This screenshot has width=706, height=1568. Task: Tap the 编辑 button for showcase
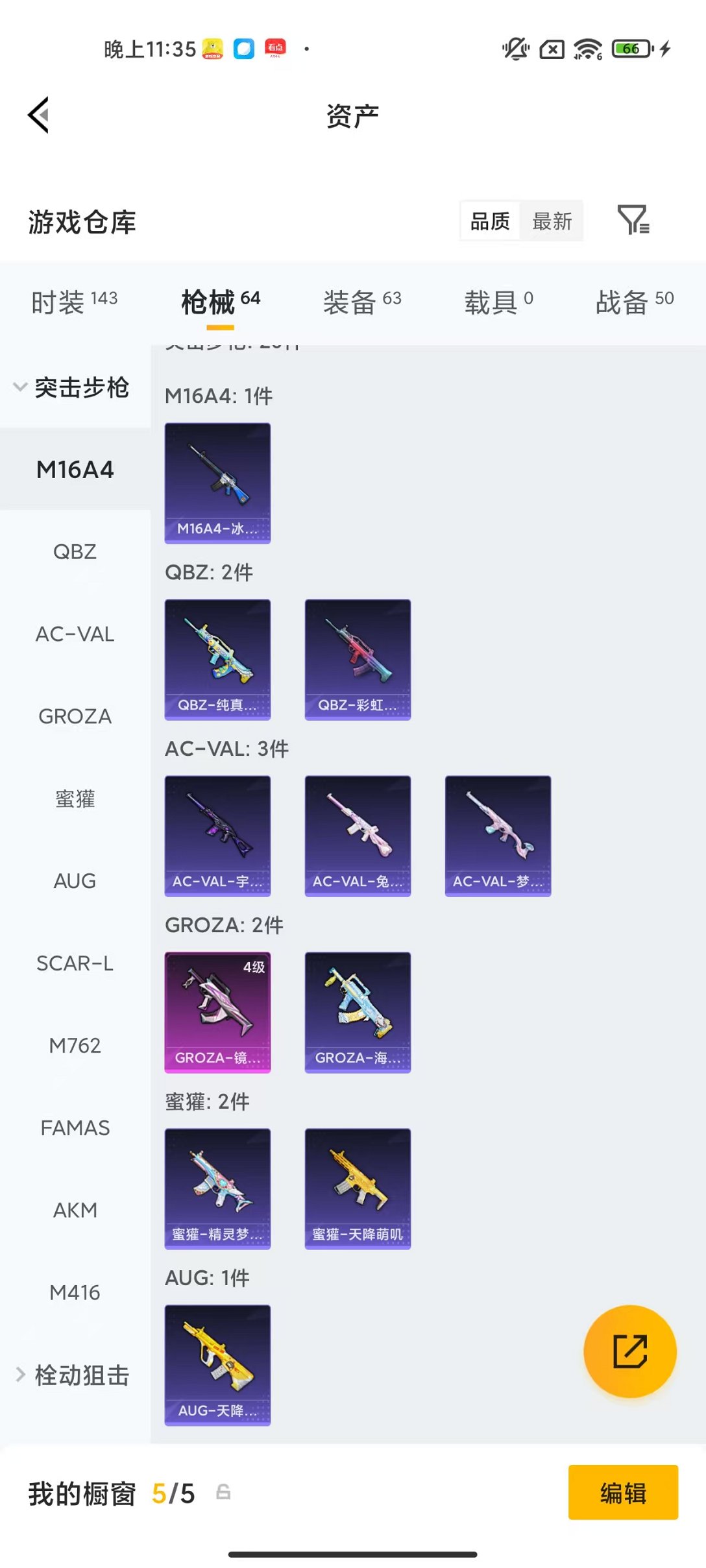pyautogui.click(x=622, y=1493)
